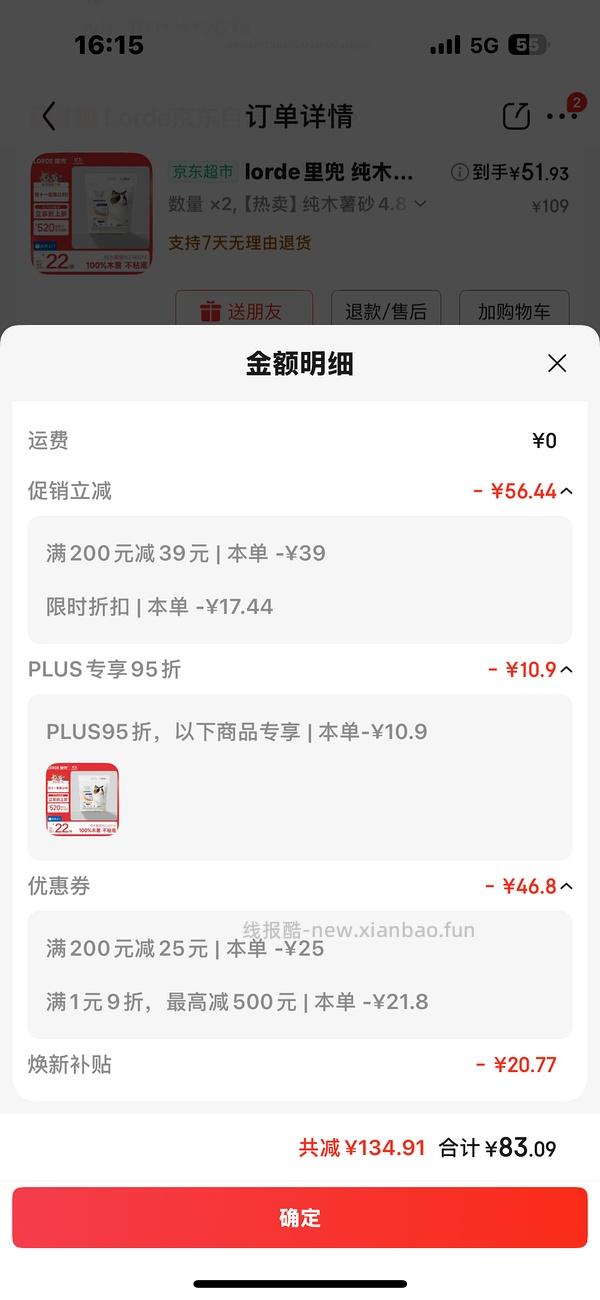Close the 金额明细 sheet
Viewport: 600px width, 1300px height.
(557, 363)
